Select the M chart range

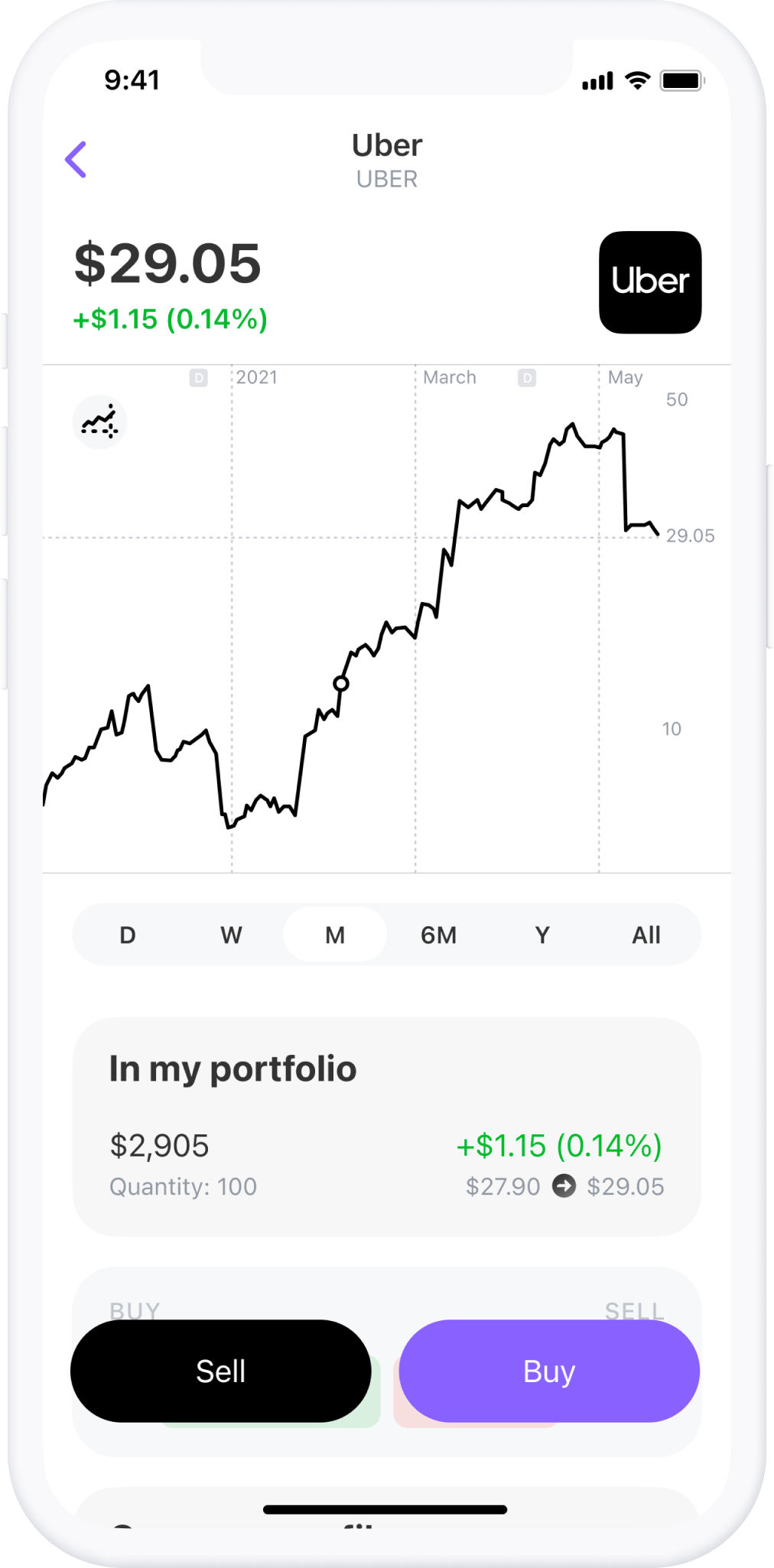[x=335, y=935]
